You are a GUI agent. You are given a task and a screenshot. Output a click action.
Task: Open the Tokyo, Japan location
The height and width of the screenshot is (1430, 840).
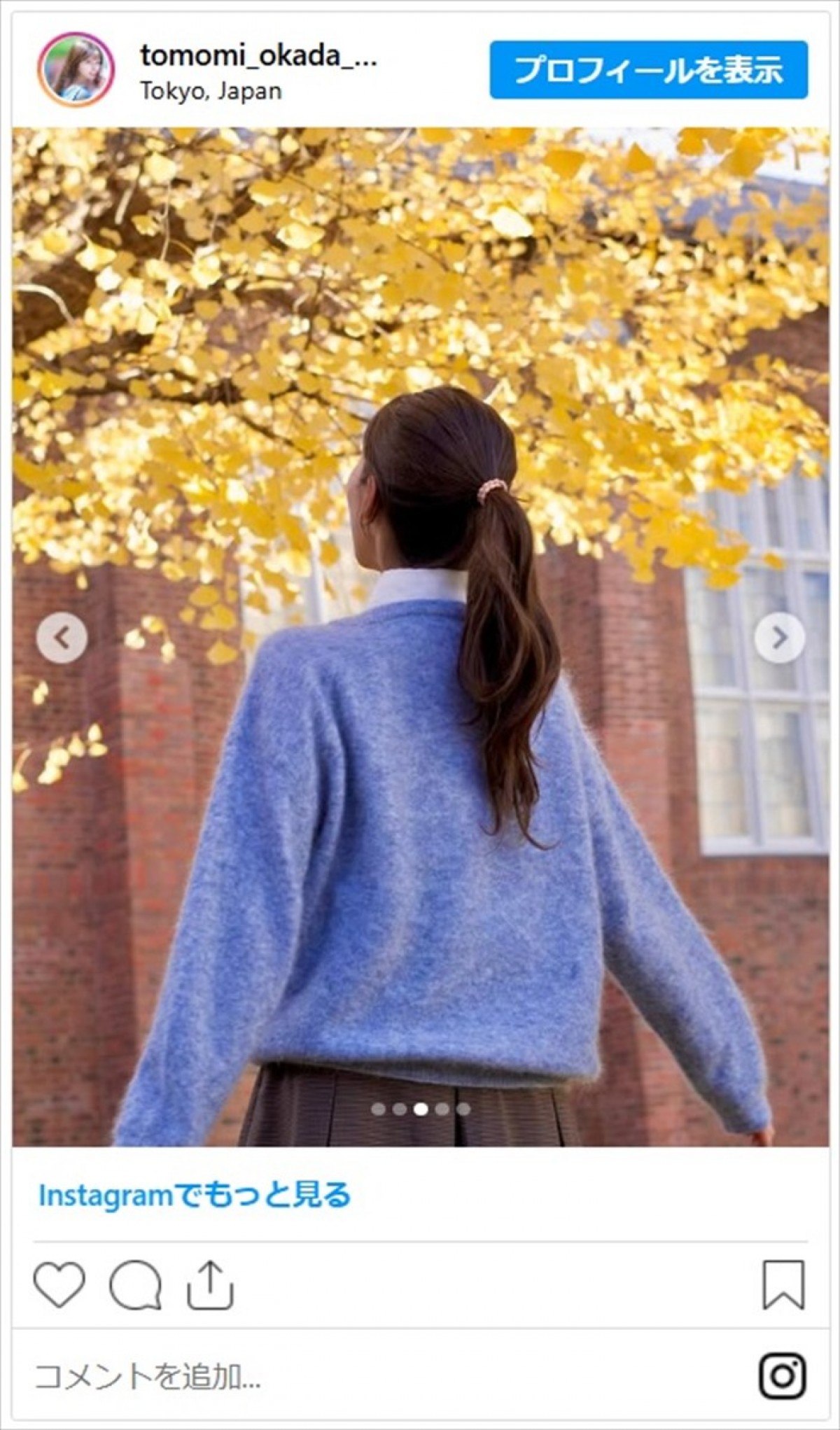pos(211,91)
